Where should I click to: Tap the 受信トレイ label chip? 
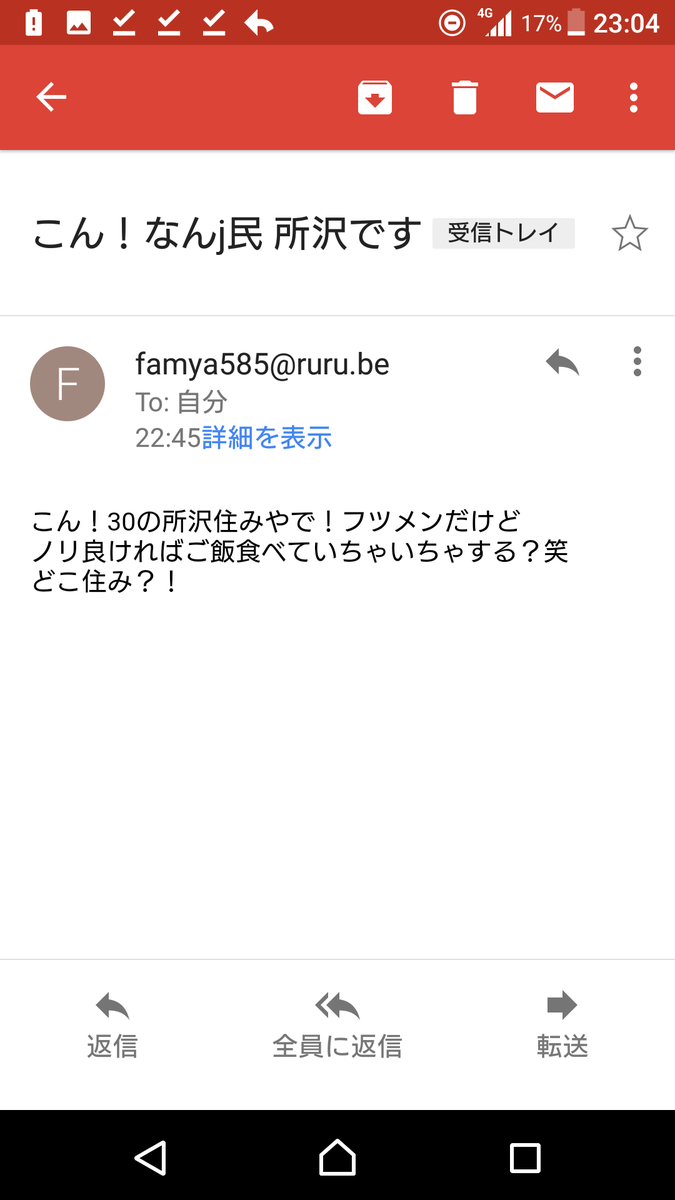pyautogui.click(x=503, y=234)
